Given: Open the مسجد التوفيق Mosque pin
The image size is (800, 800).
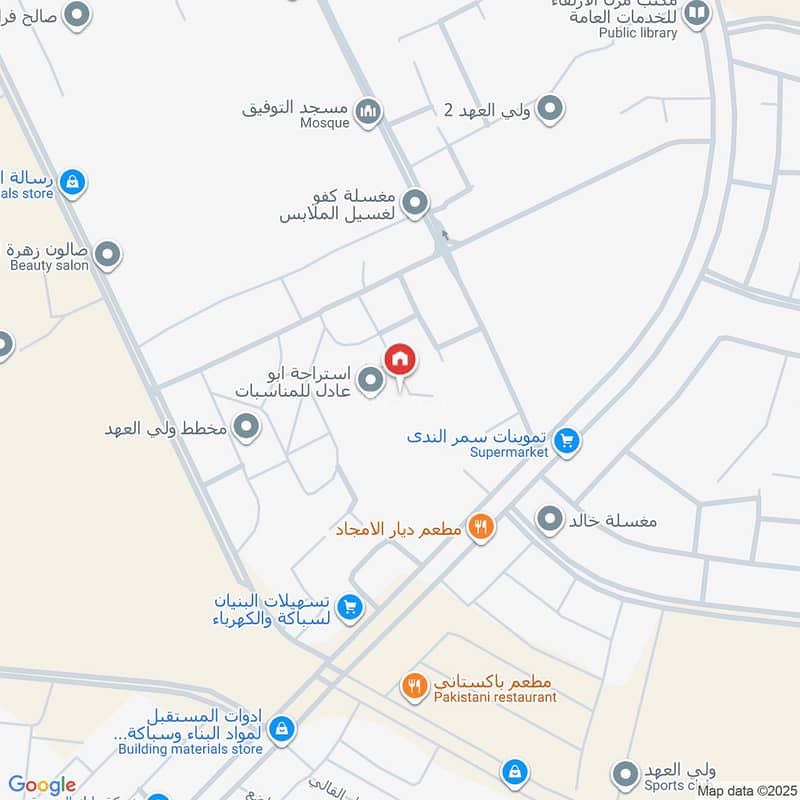Looking at the screenshot, I should point(368,110).
